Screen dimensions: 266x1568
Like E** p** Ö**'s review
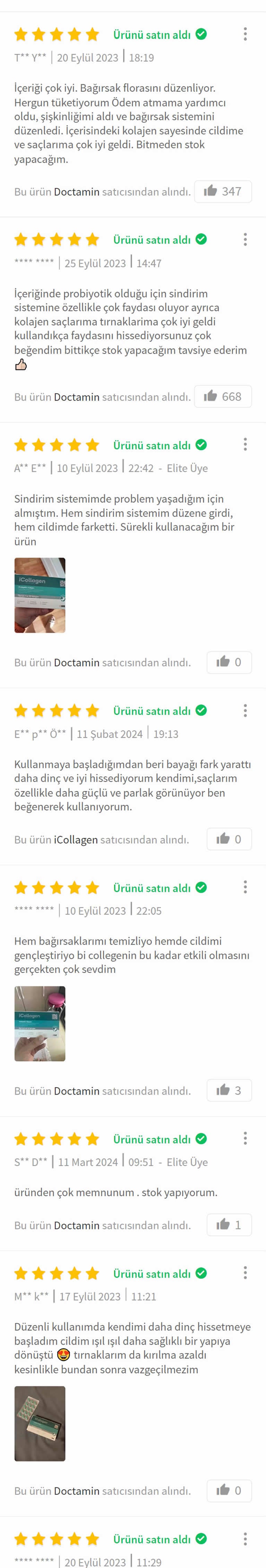click(229, 839)
